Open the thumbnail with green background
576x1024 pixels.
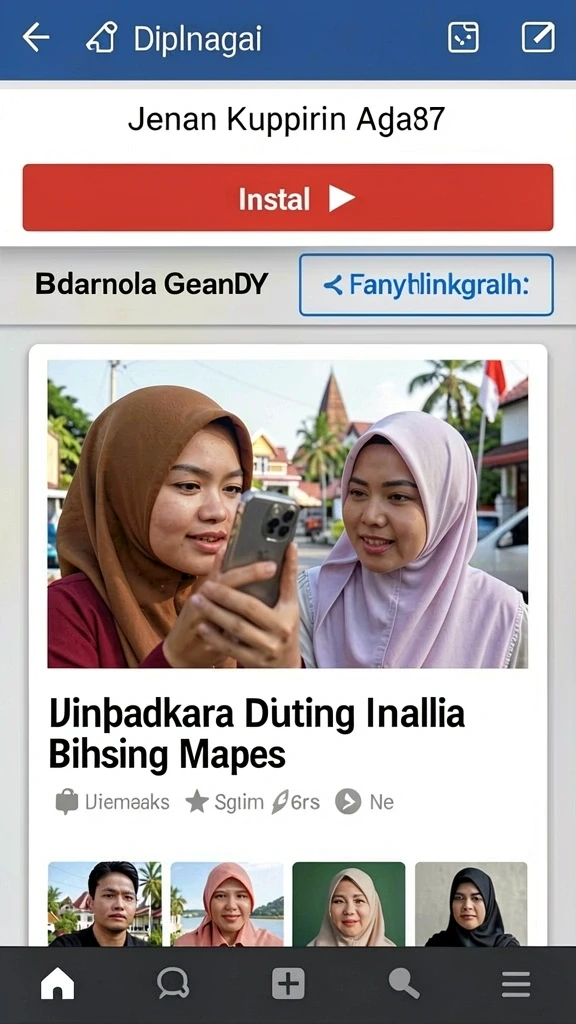click(349, 904)
